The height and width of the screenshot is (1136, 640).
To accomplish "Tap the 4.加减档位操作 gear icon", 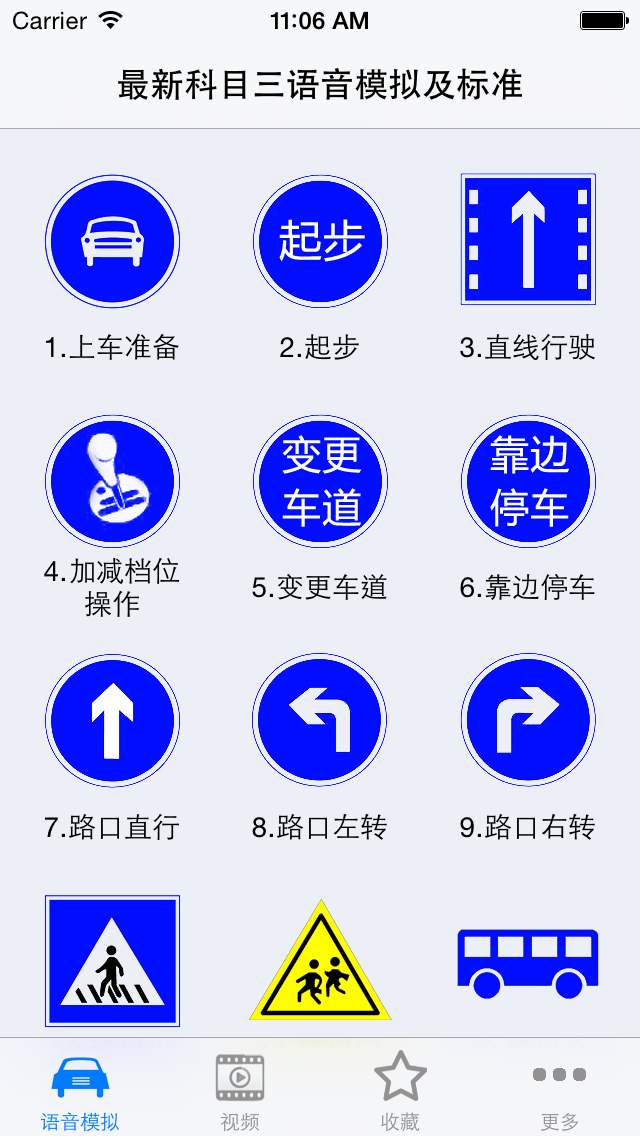I will (112, 482).
